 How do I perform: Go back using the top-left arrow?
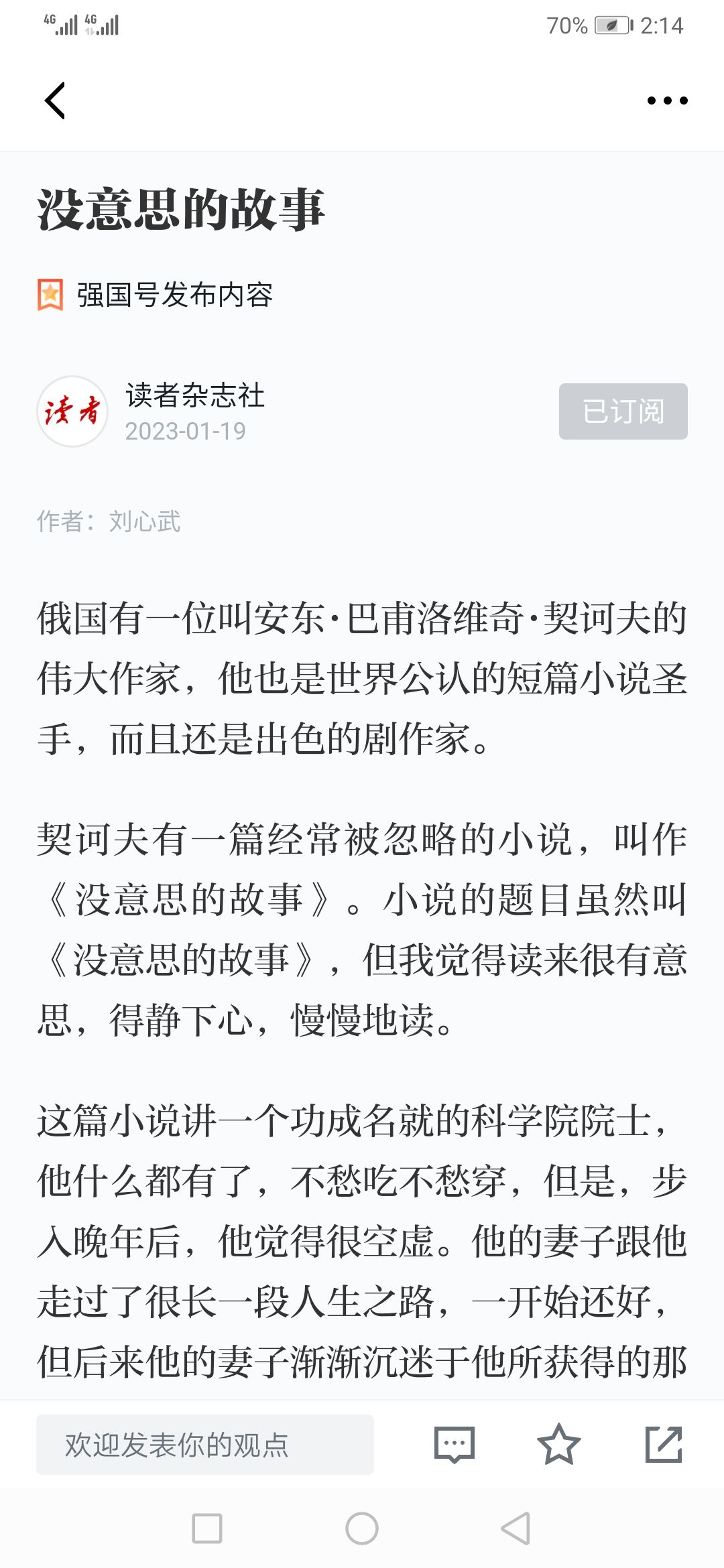coord(55,101)
